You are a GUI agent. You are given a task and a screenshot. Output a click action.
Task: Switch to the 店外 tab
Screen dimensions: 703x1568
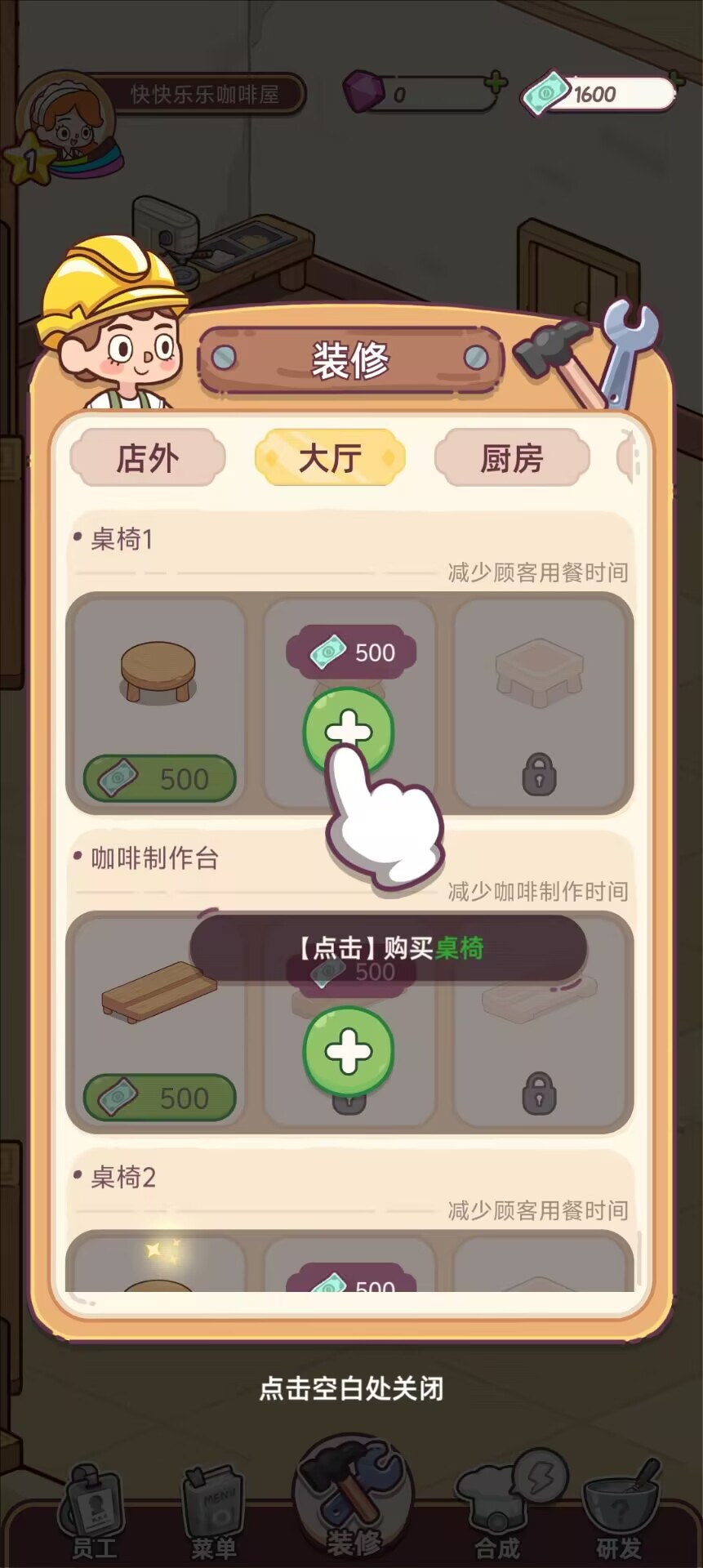tap(147, 458)
